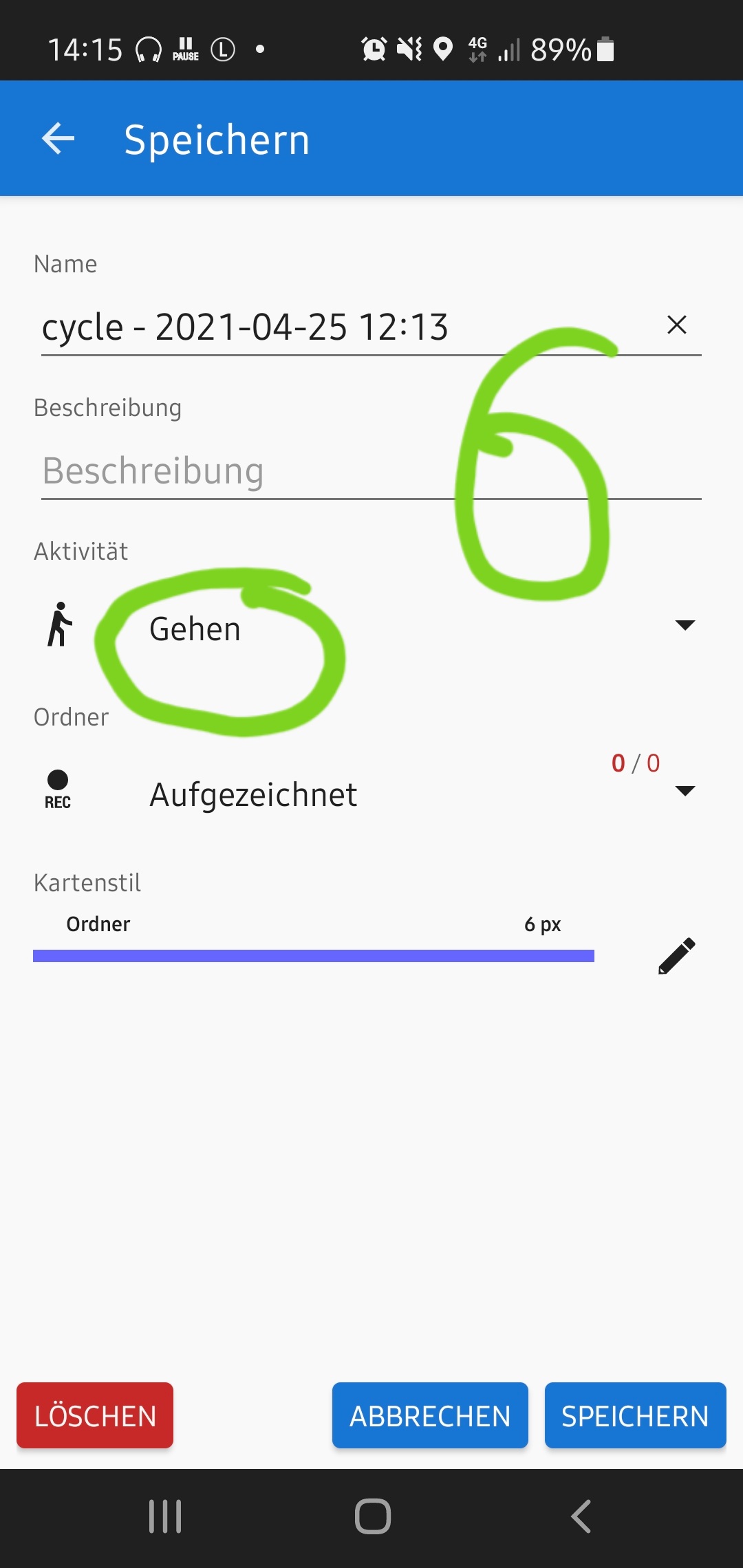Open recent apps from navigation bar

tap(165, 1516)
